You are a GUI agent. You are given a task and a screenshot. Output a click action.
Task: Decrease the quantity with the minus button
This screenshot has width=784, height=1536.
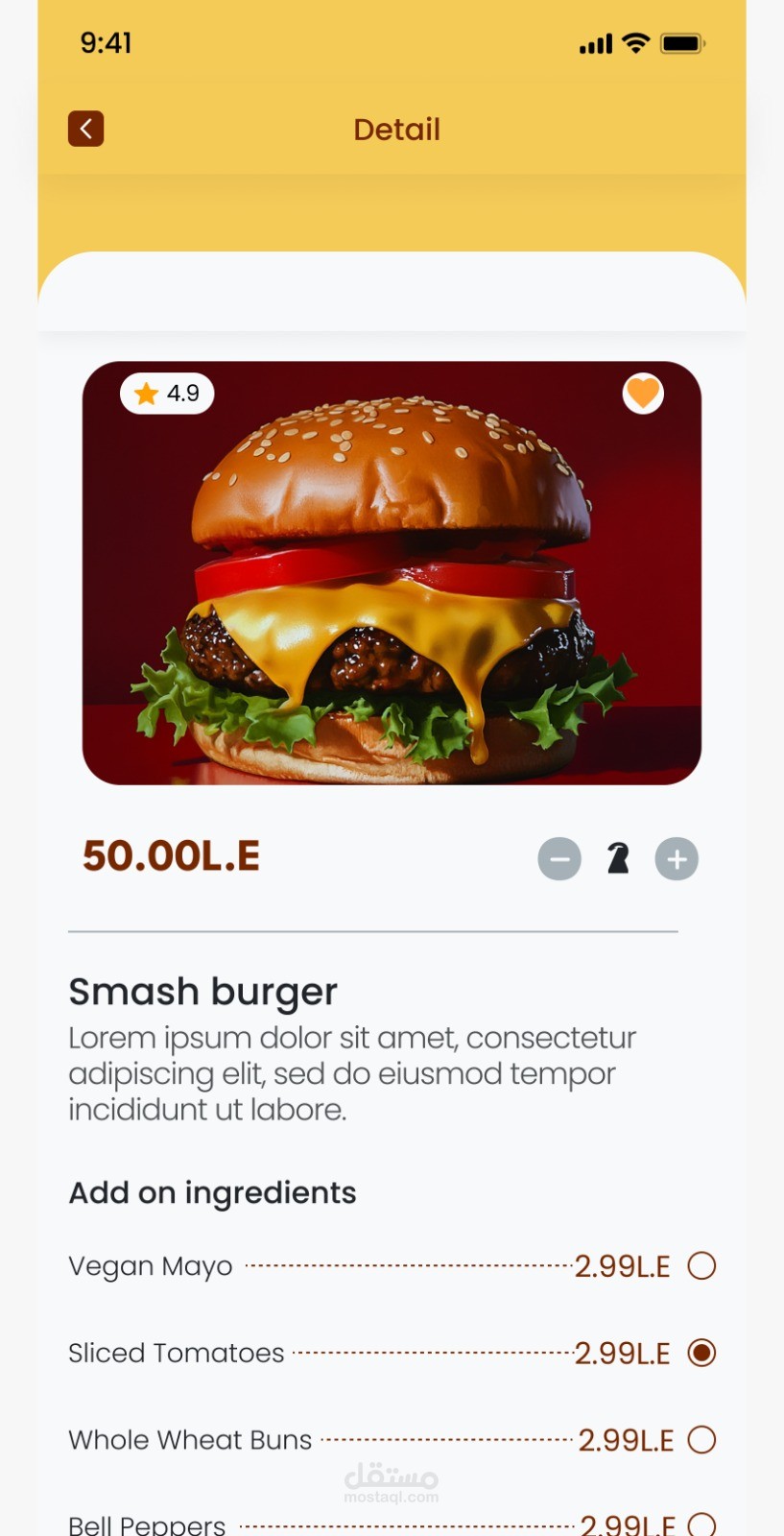click(559, 859)
